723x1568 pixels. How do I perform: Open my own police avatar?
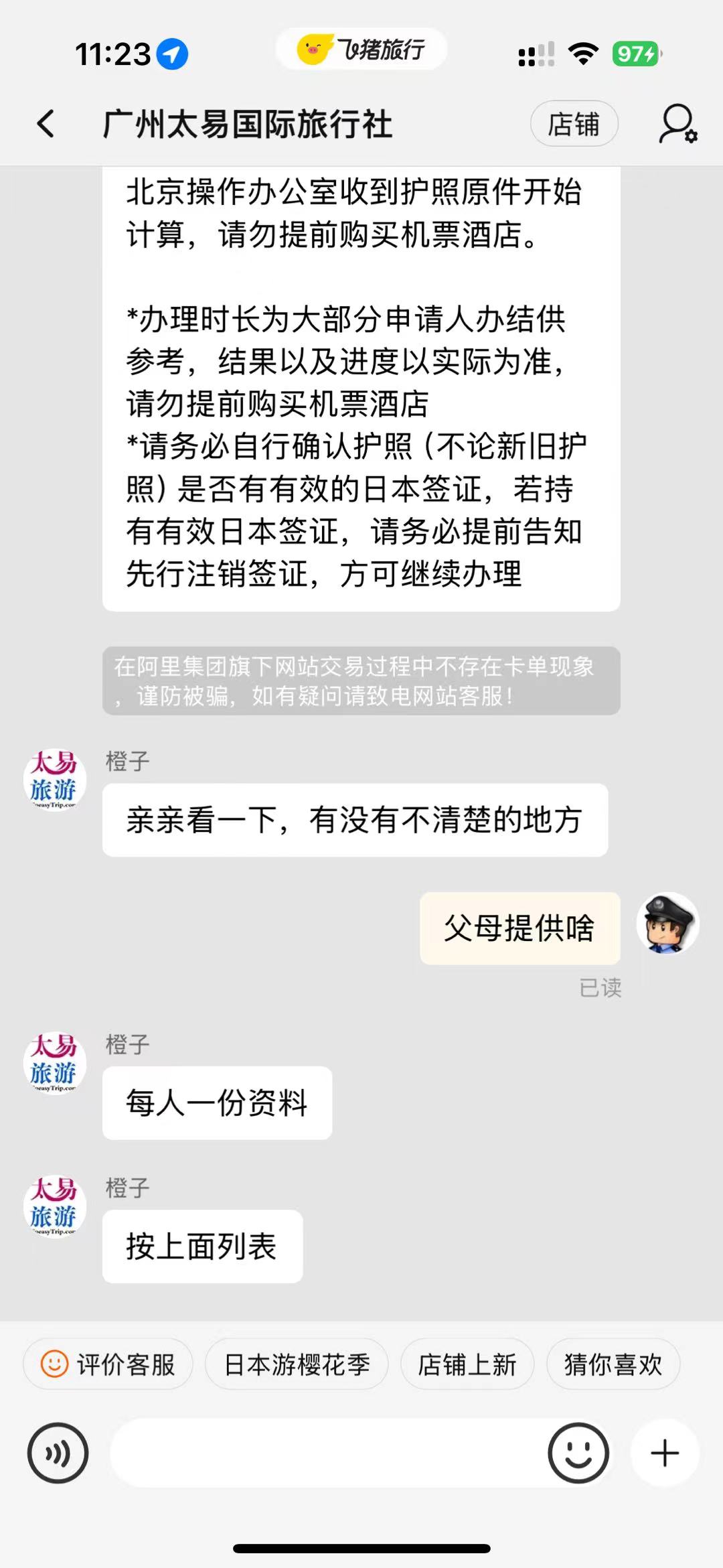coord(667,924)
